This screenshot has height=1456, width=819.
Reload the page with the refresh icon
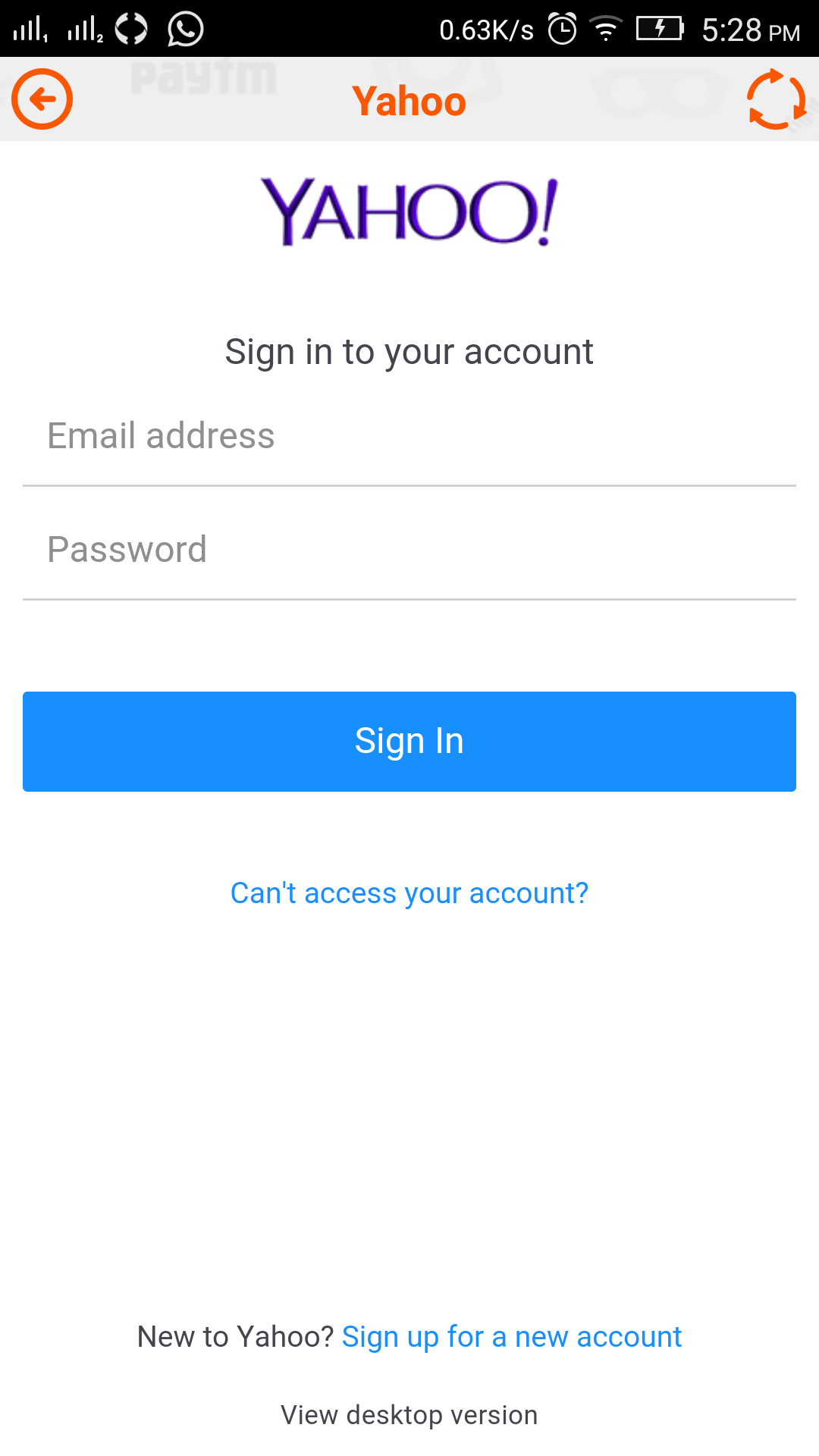pos(776,99)
